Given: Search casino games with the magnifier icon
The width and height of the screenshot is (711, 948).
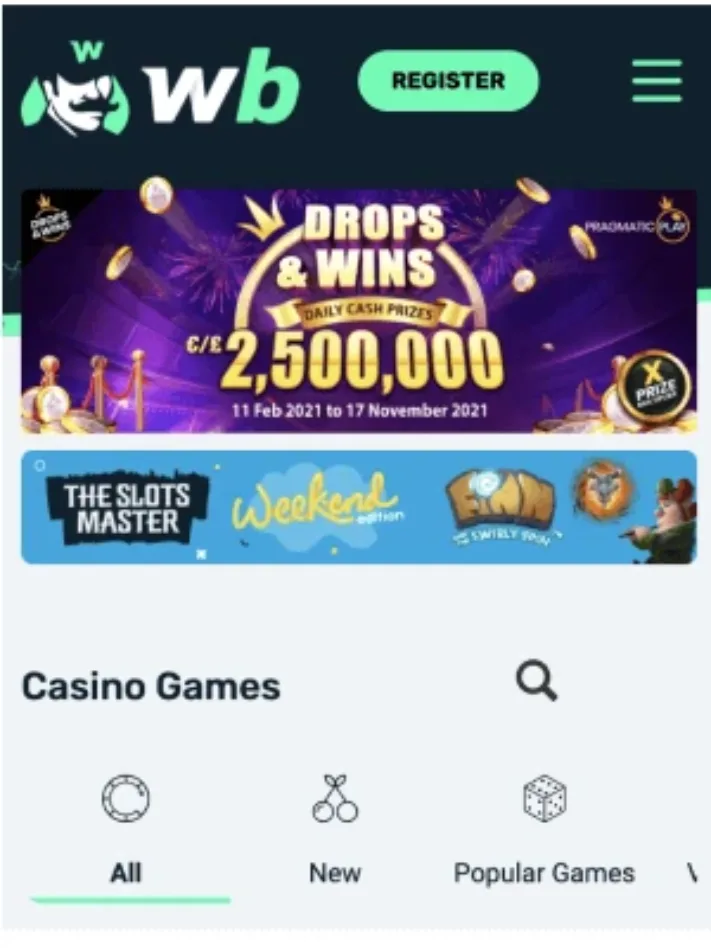Looking at the screenshot, I should pyautogui.click(x=537, y=683).
